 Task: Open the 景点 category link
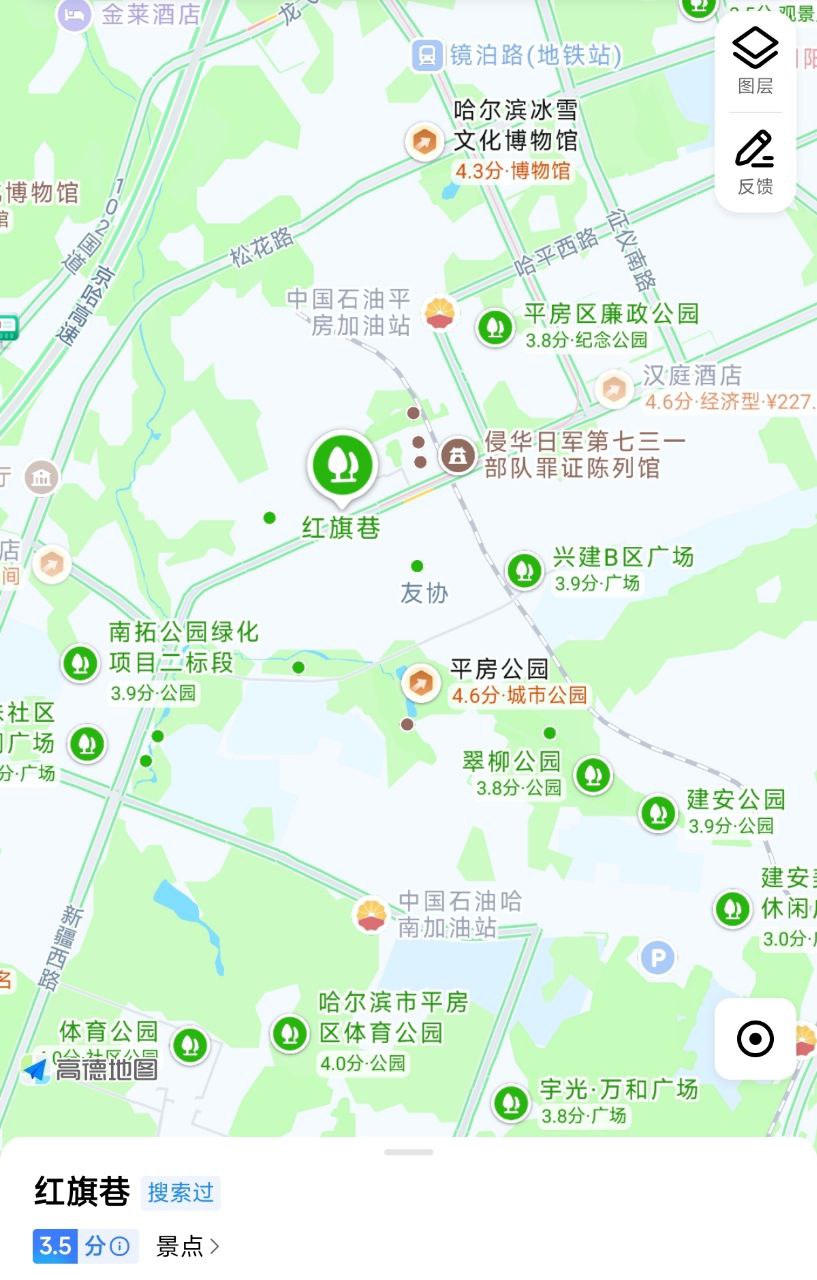tap(188, 1246)
